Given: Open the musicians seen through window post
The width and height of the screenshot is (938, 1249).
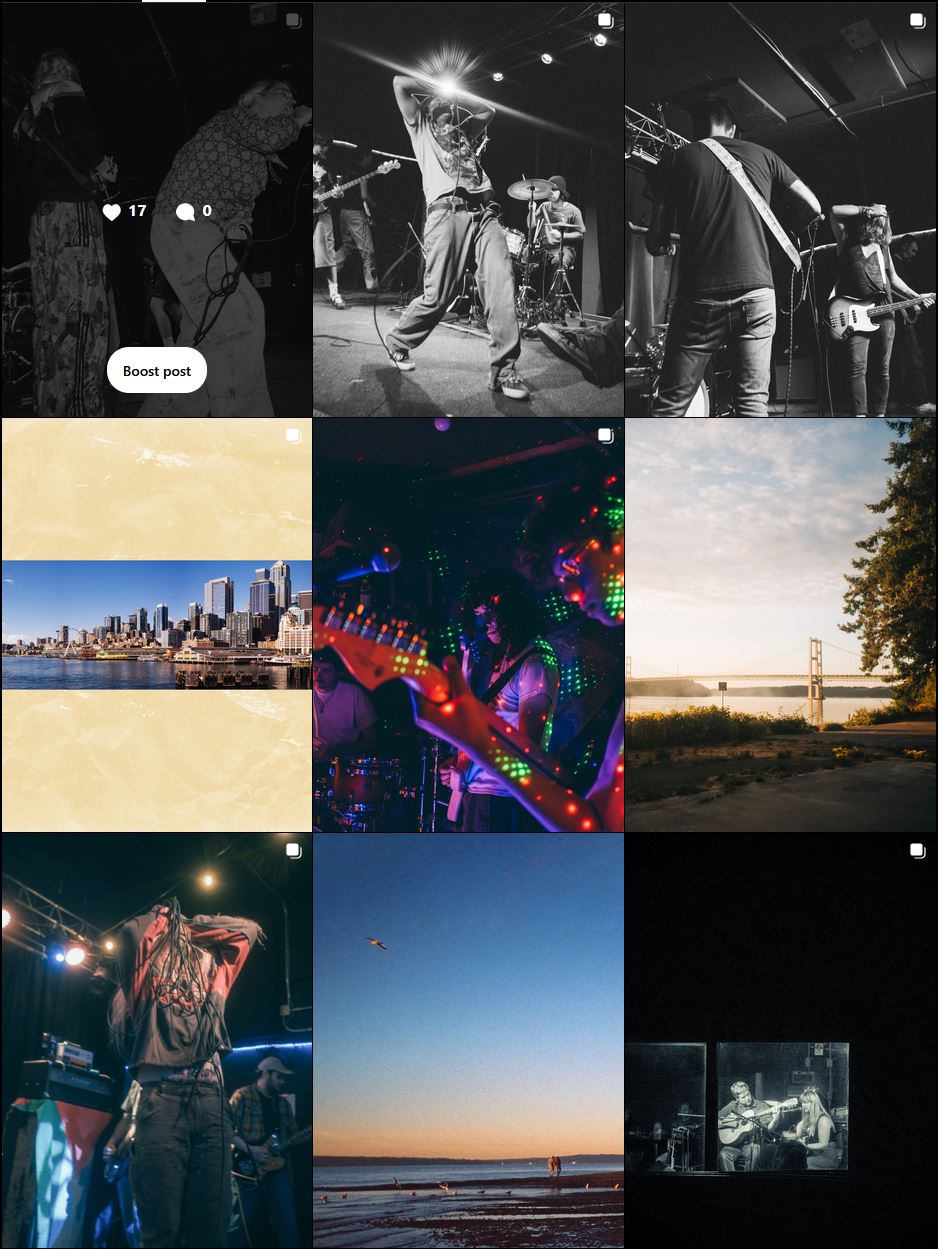Looking at the screenshot, I should click(780, 1040).
